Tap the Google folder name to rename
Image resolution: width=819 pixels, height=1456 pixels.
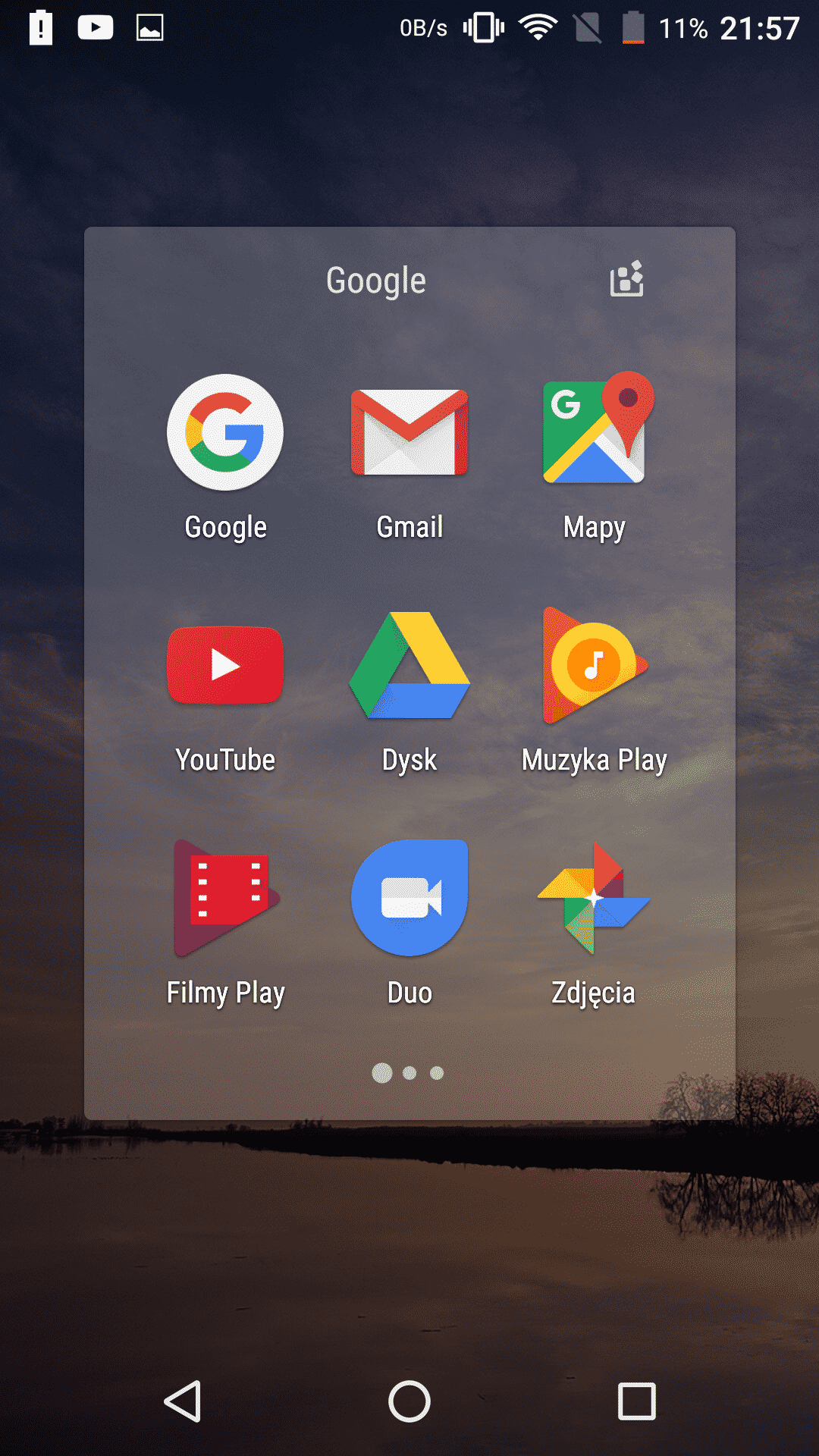[376, 281]
